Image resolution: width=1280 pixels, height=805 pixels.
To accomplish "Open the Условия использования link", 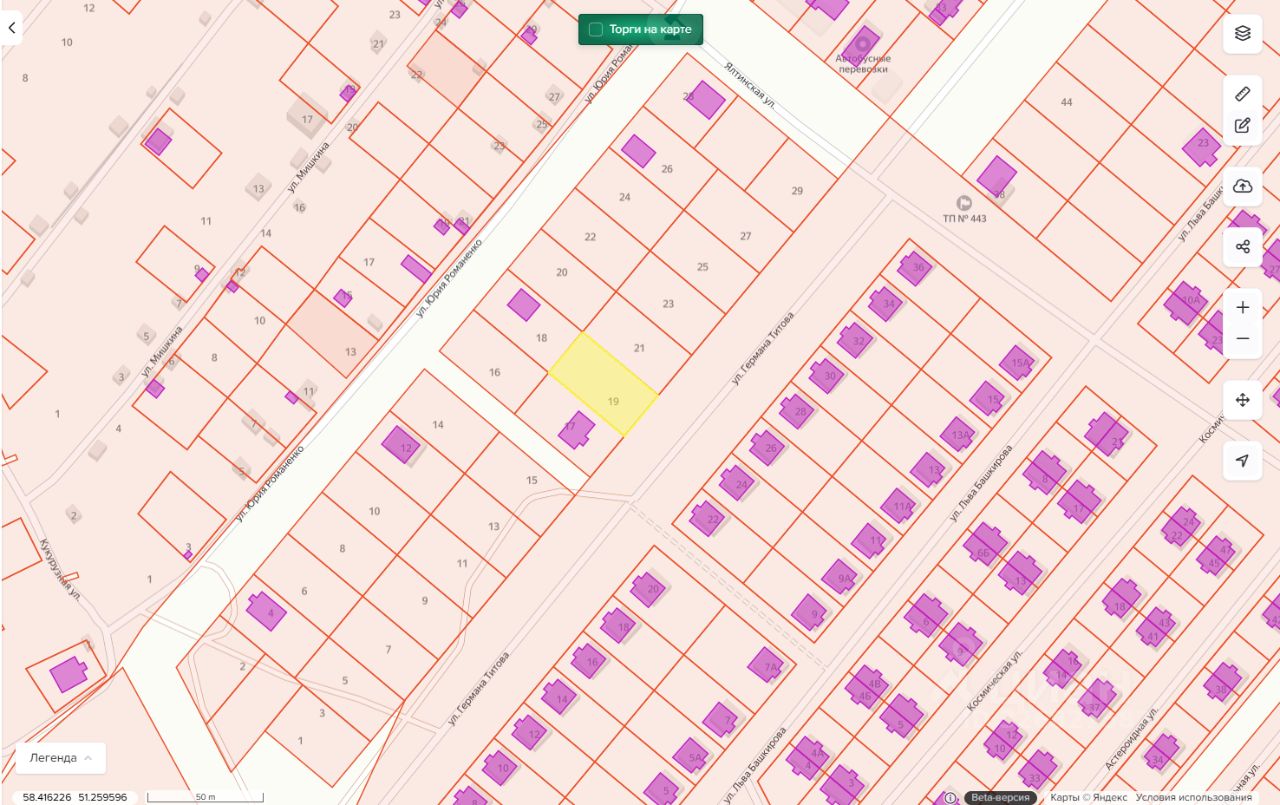I will [x=1193, y=797].
